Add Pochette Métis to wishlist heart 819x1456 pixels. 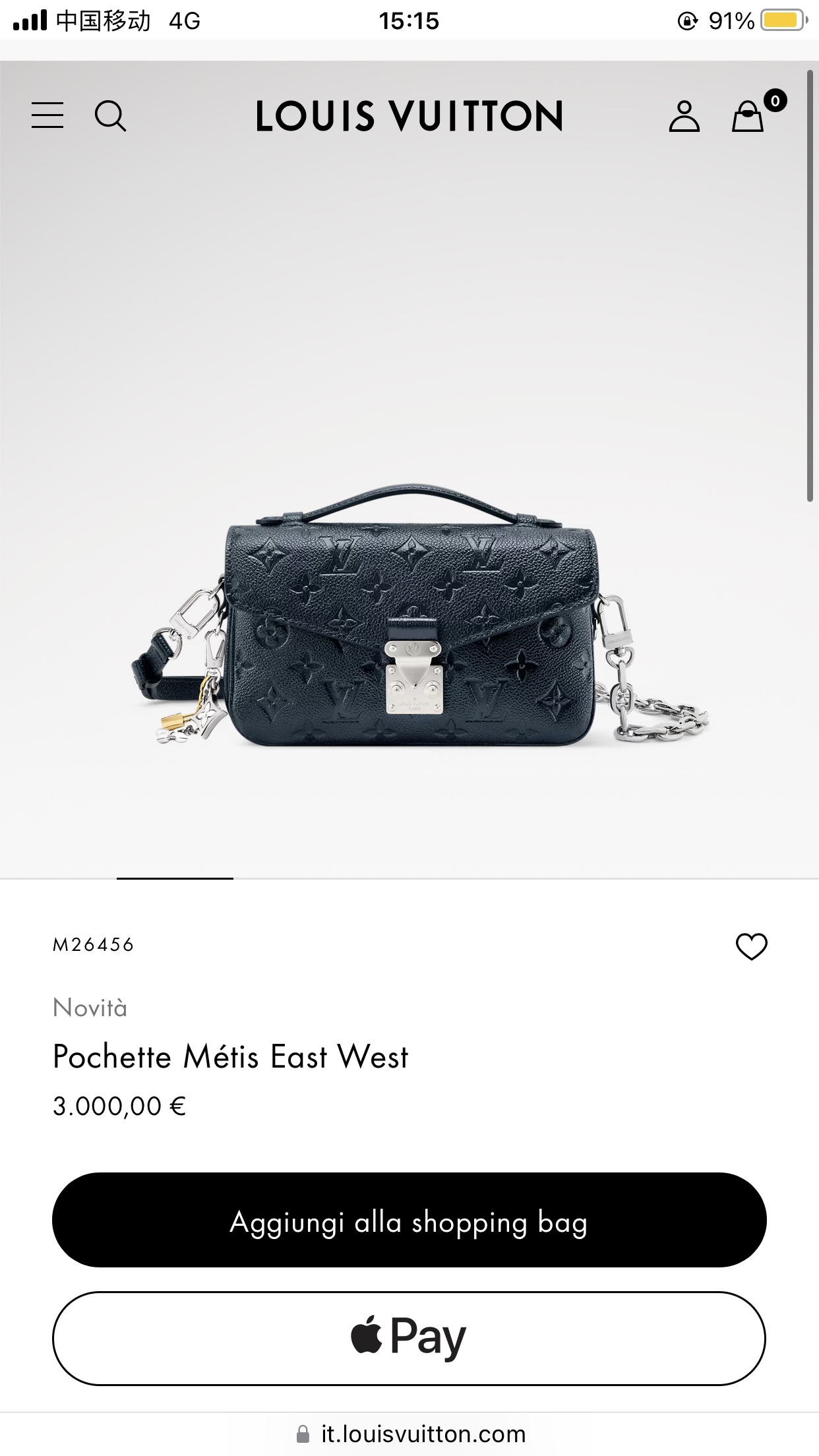751,947
